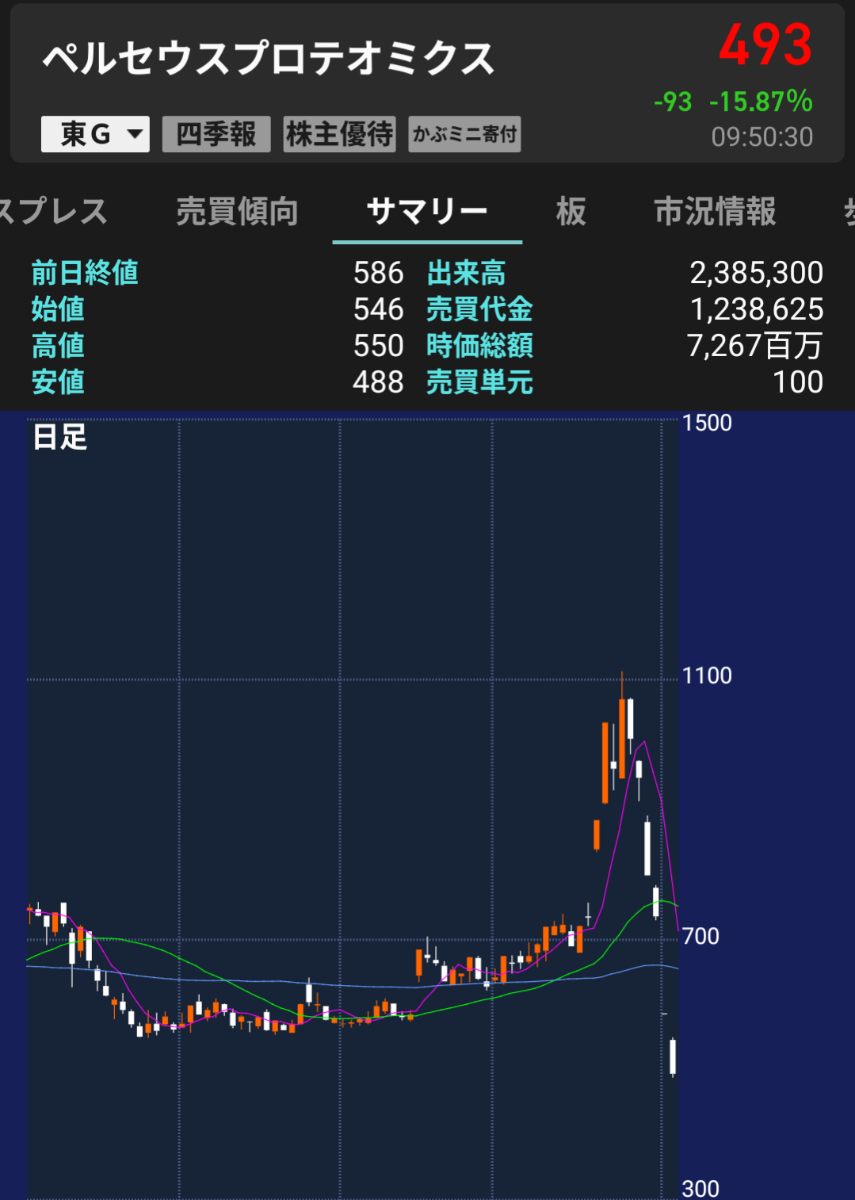View 株主優待 shareholder benefits
This screenshot has width=855, height=1200.
tap(340, 134)
